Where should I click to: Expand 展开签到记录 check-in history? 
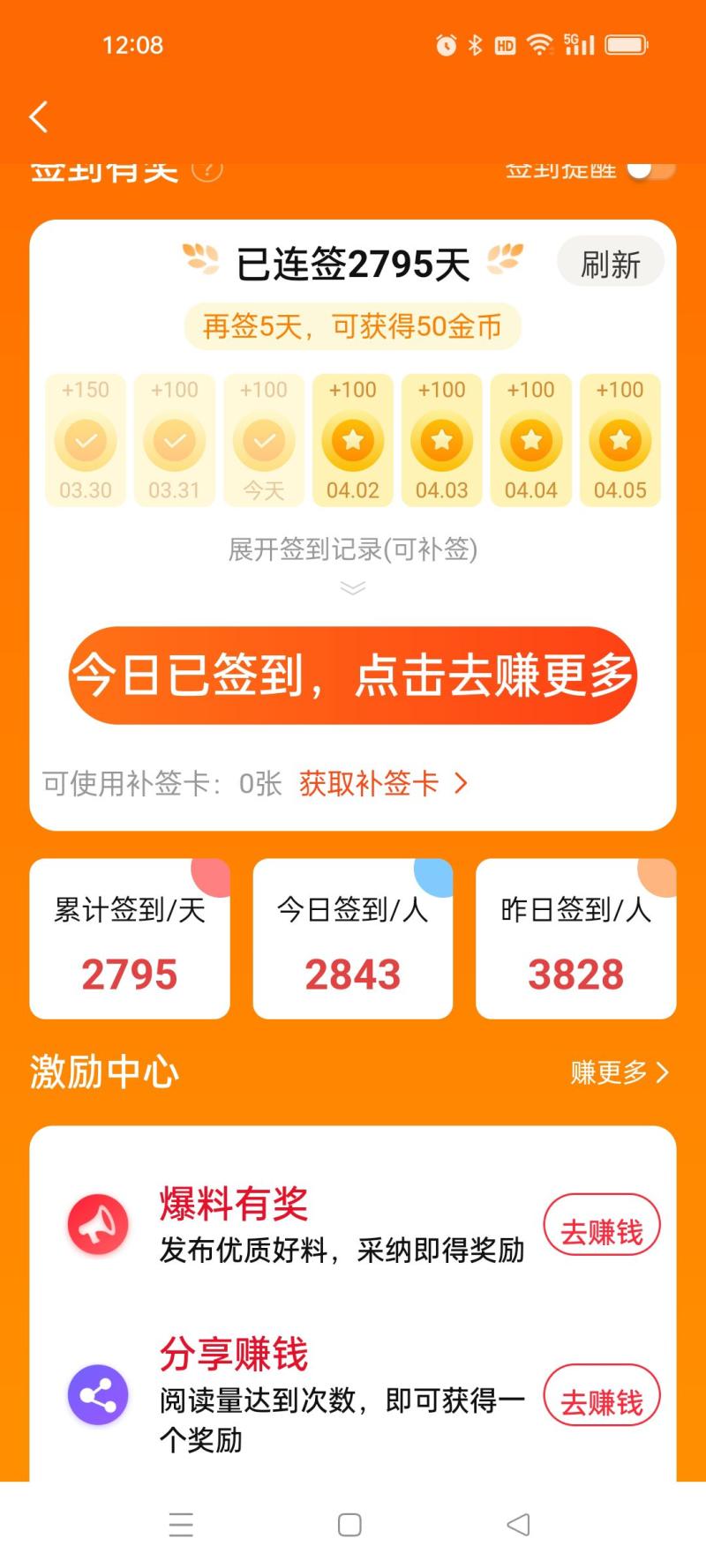(x=352, y=561)
